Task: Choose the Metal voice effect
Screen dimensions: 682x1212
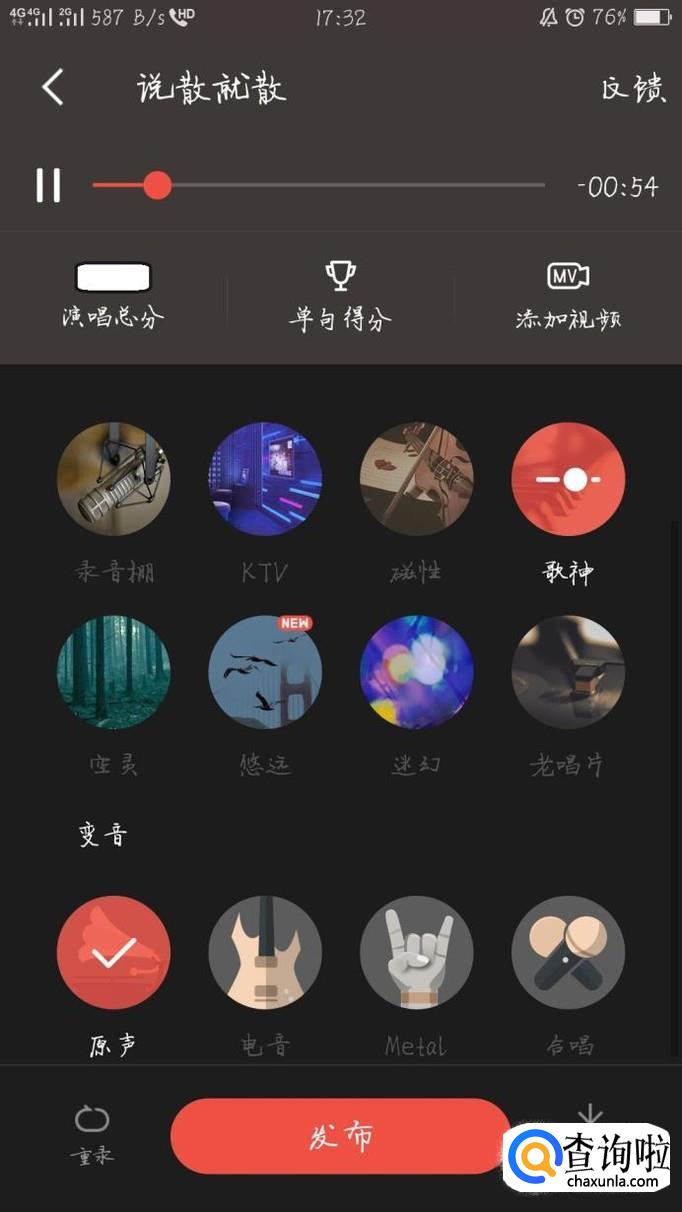Action: coord(416,952)
